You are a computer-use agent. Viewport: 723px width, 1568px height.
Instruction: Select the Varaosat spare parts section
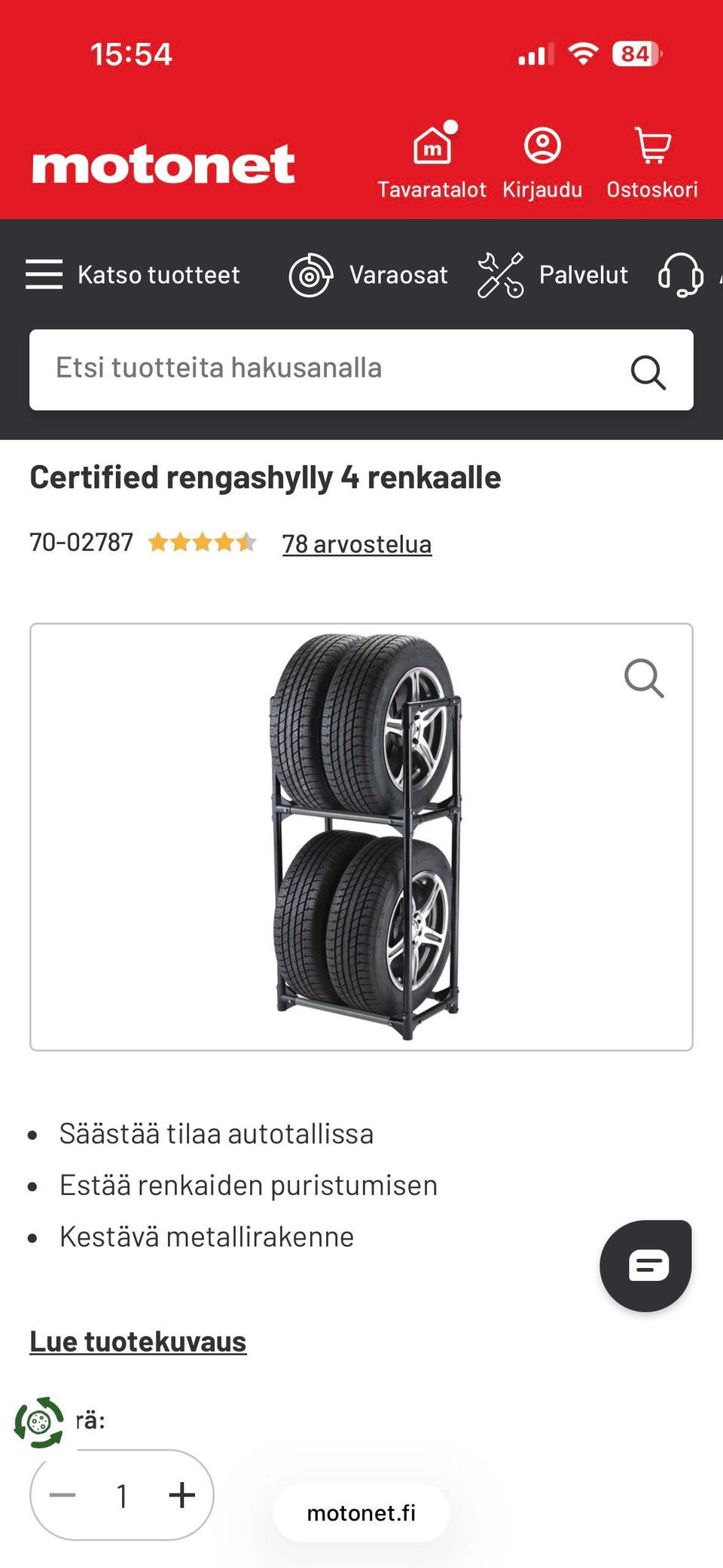click(x=370, y=275)
